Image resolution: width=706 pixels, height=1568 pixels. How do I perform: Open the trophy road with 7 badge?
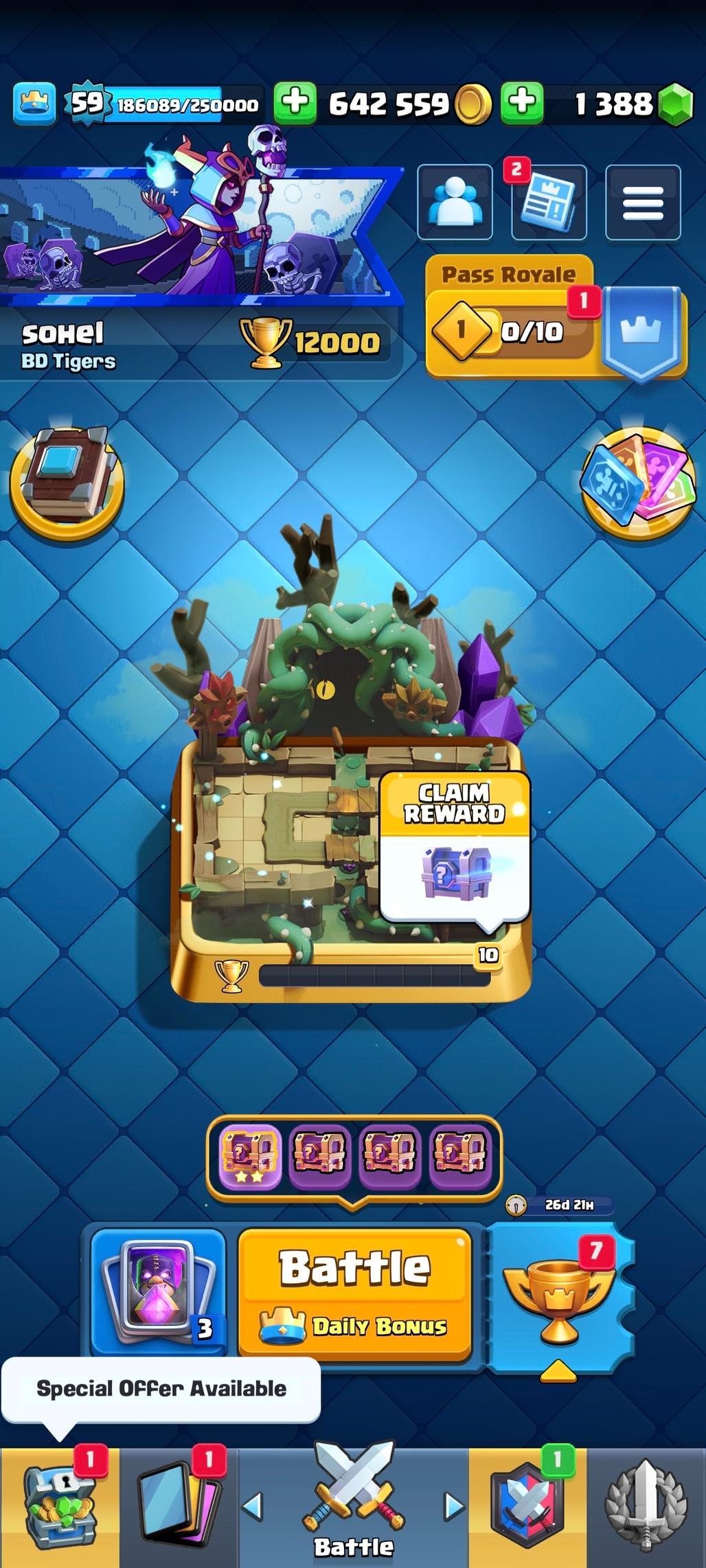(560, 1296)
